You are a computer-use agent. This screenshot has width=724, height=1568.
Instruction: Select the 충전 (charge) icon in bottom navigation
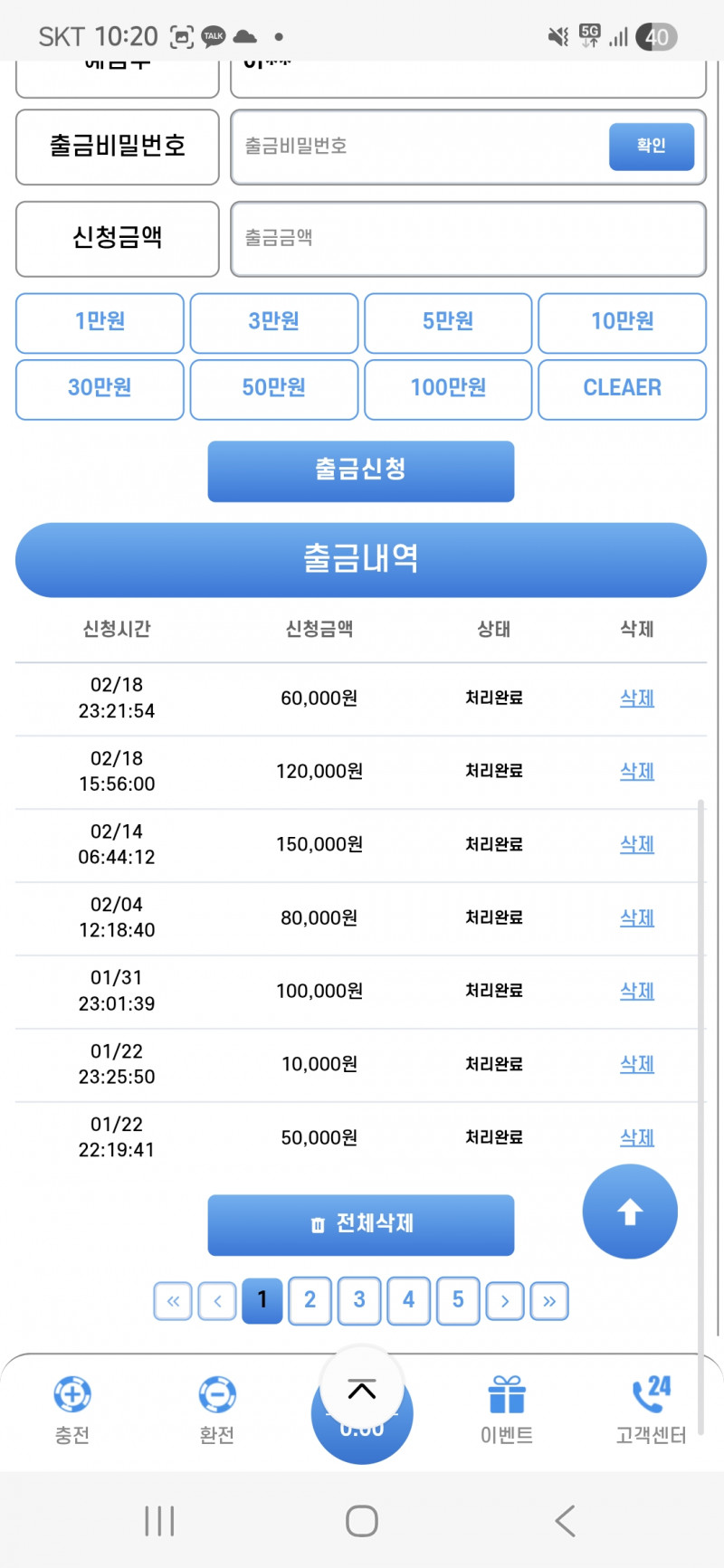pyautogui.click(x=72, y=1394)
